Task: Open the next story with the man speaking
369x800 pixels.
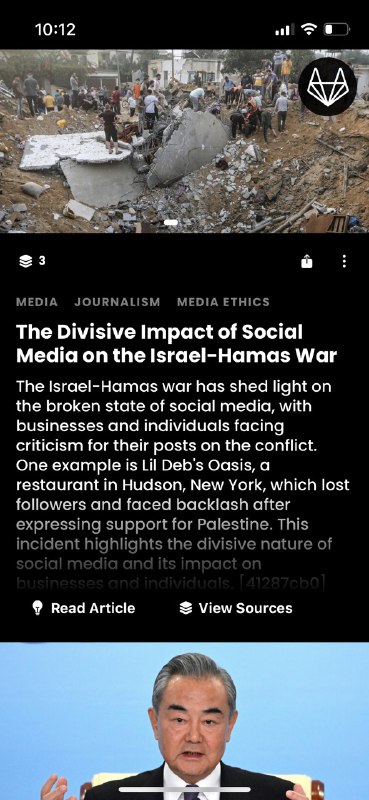Action: pos(184,721)
